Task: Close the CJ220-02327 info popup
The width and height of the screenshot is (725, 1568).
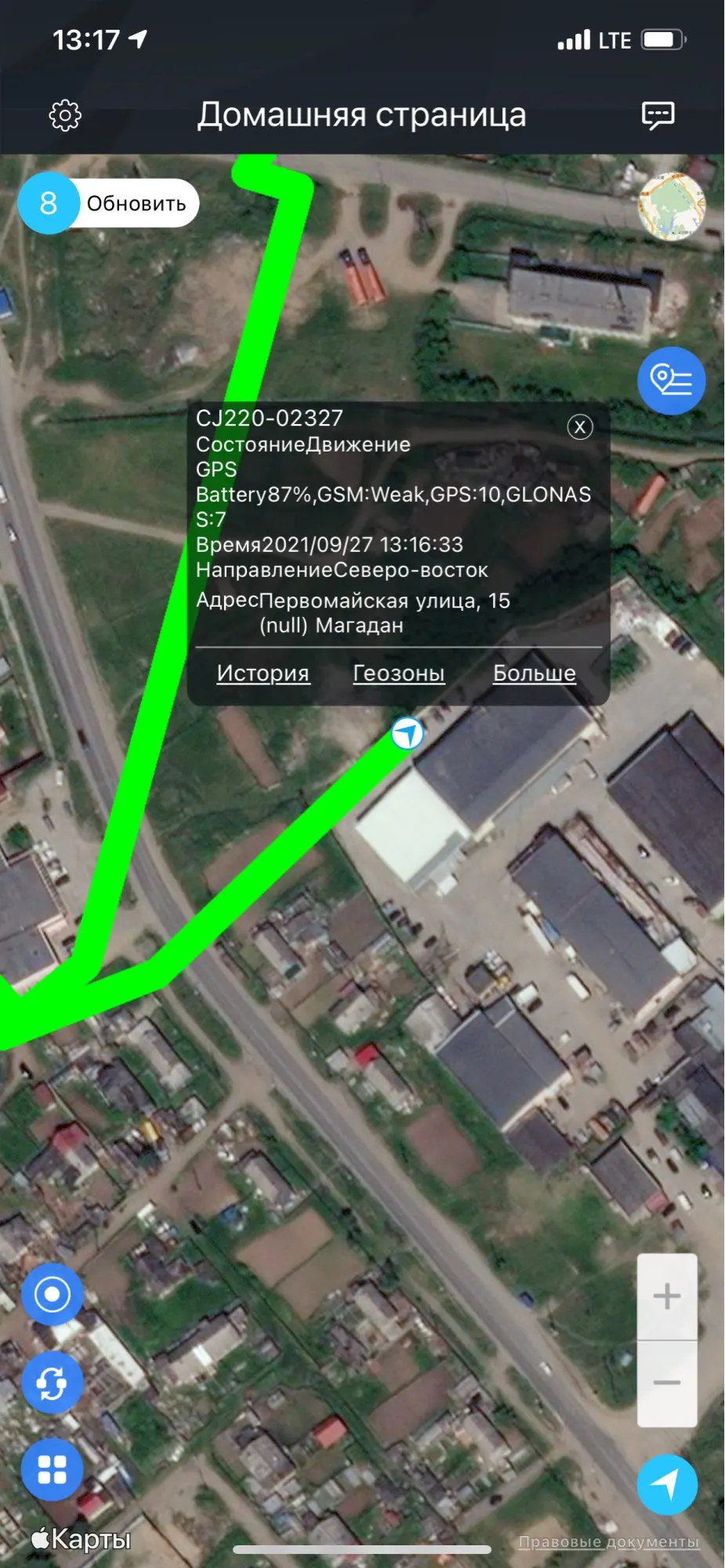Action: pyautogui.click(x=580, y=427)
